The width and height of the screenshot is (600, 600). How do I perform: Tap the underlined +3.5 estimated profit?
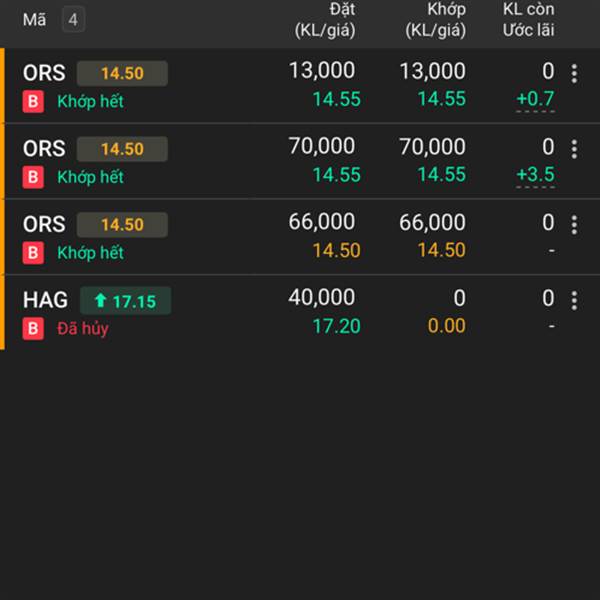point(535,175)
